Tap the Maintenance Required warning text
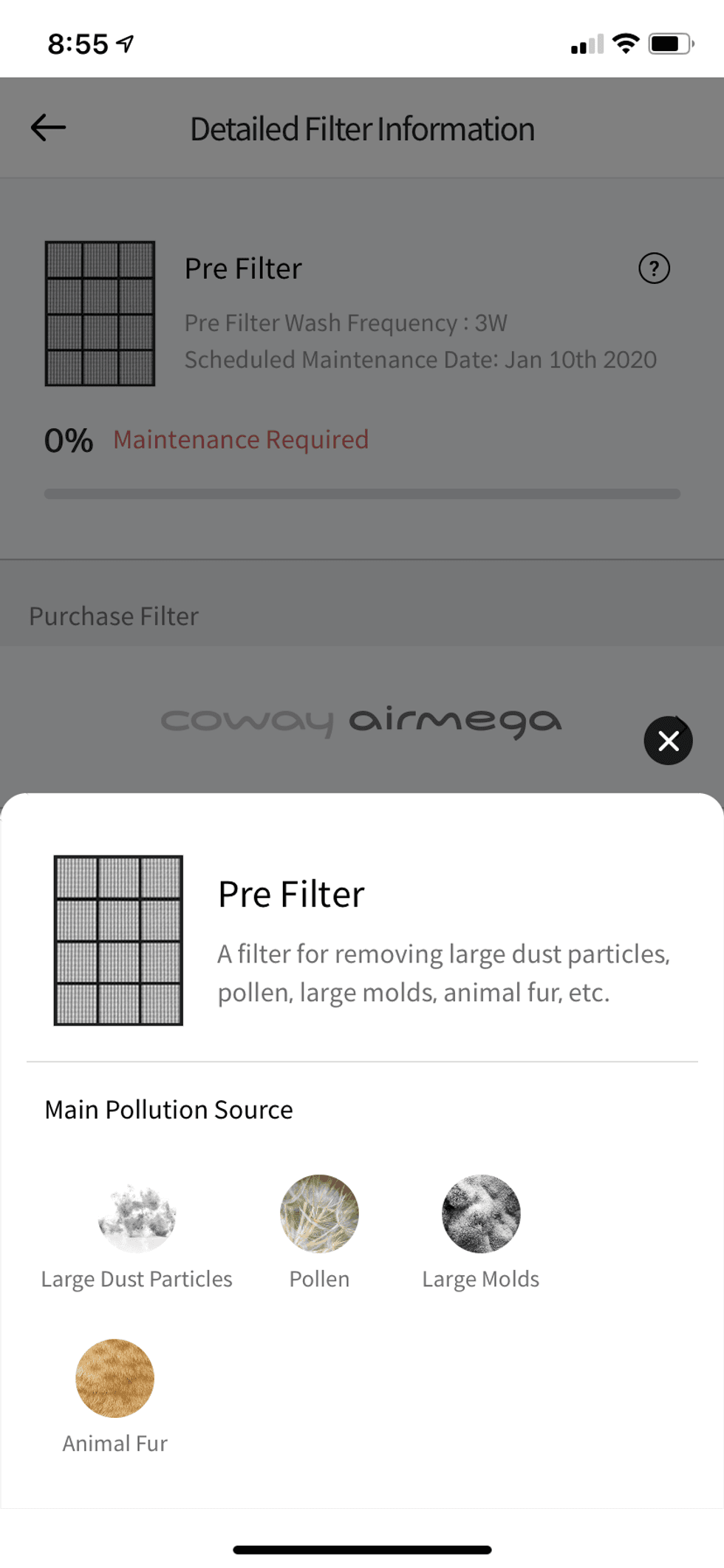724x1568 pixels. [x=241, y=439]
